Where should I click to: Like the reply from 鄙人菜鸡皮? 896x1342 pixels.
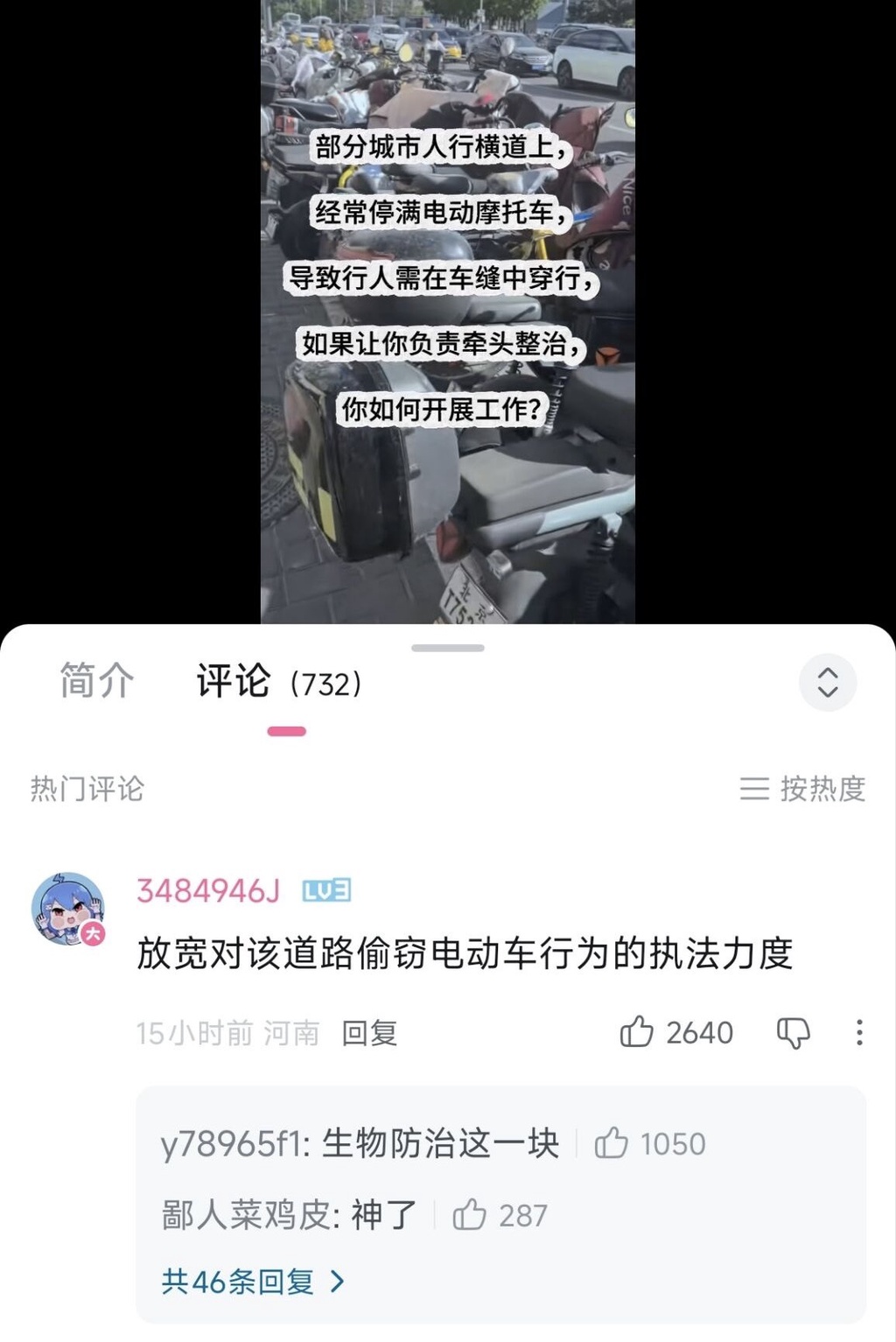click(499, 1215)
